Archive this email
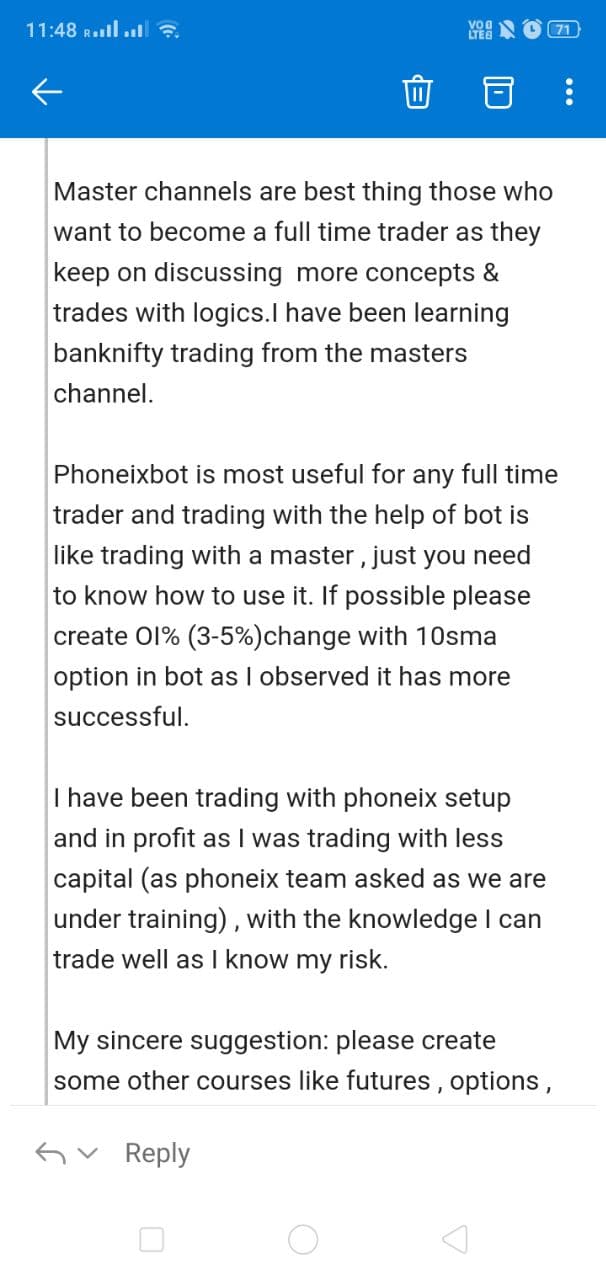Viewport: 606px width, 1280px height. (x=497, y=93)
